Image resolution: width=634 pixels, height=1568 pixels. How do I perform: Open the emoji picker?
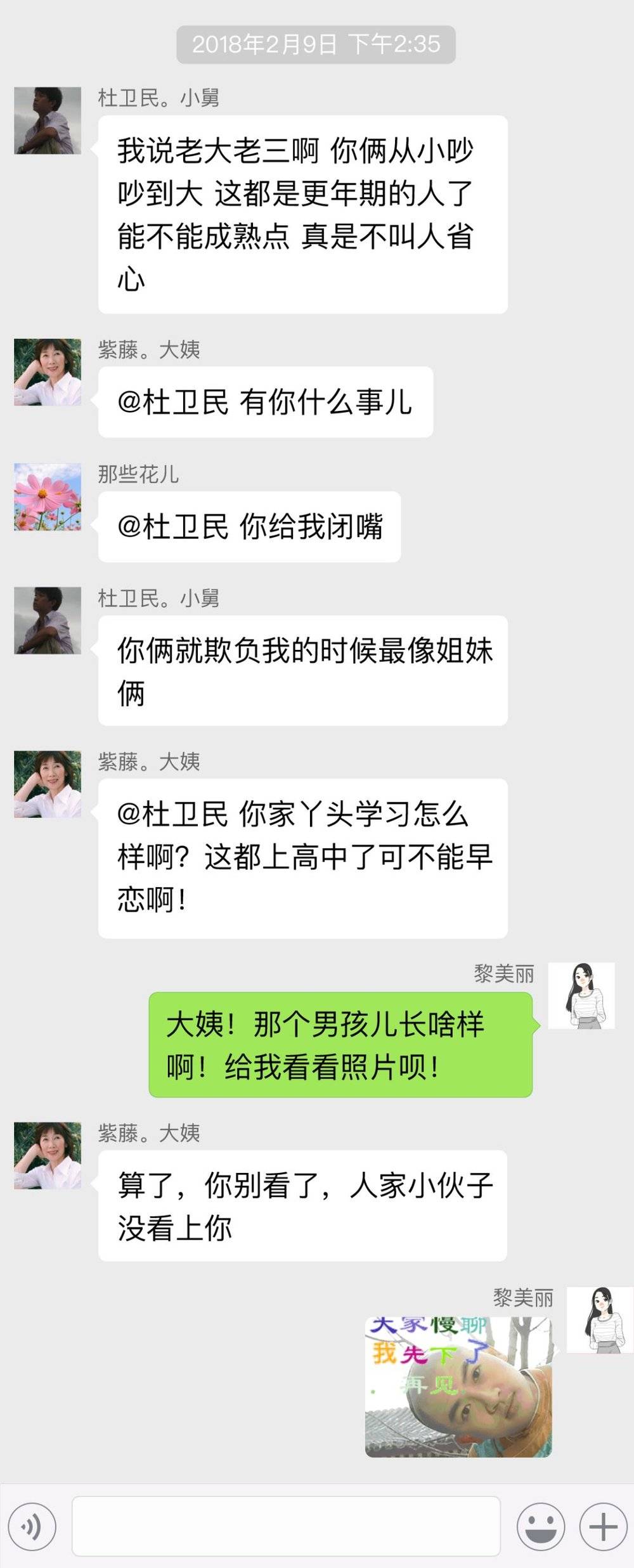point(540,1527)
